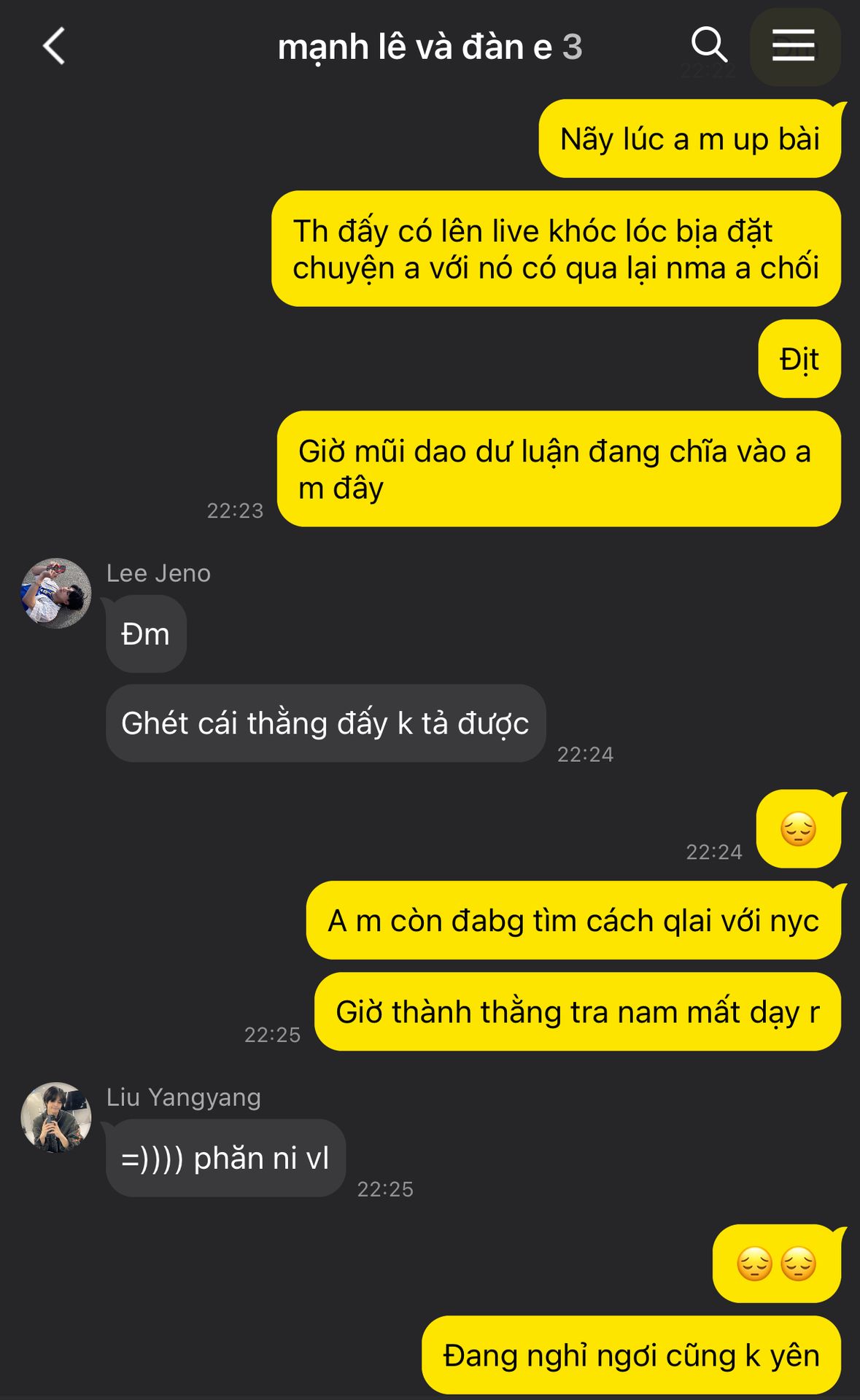View Liu Yangyang's profile picture

coord(56,1117)
